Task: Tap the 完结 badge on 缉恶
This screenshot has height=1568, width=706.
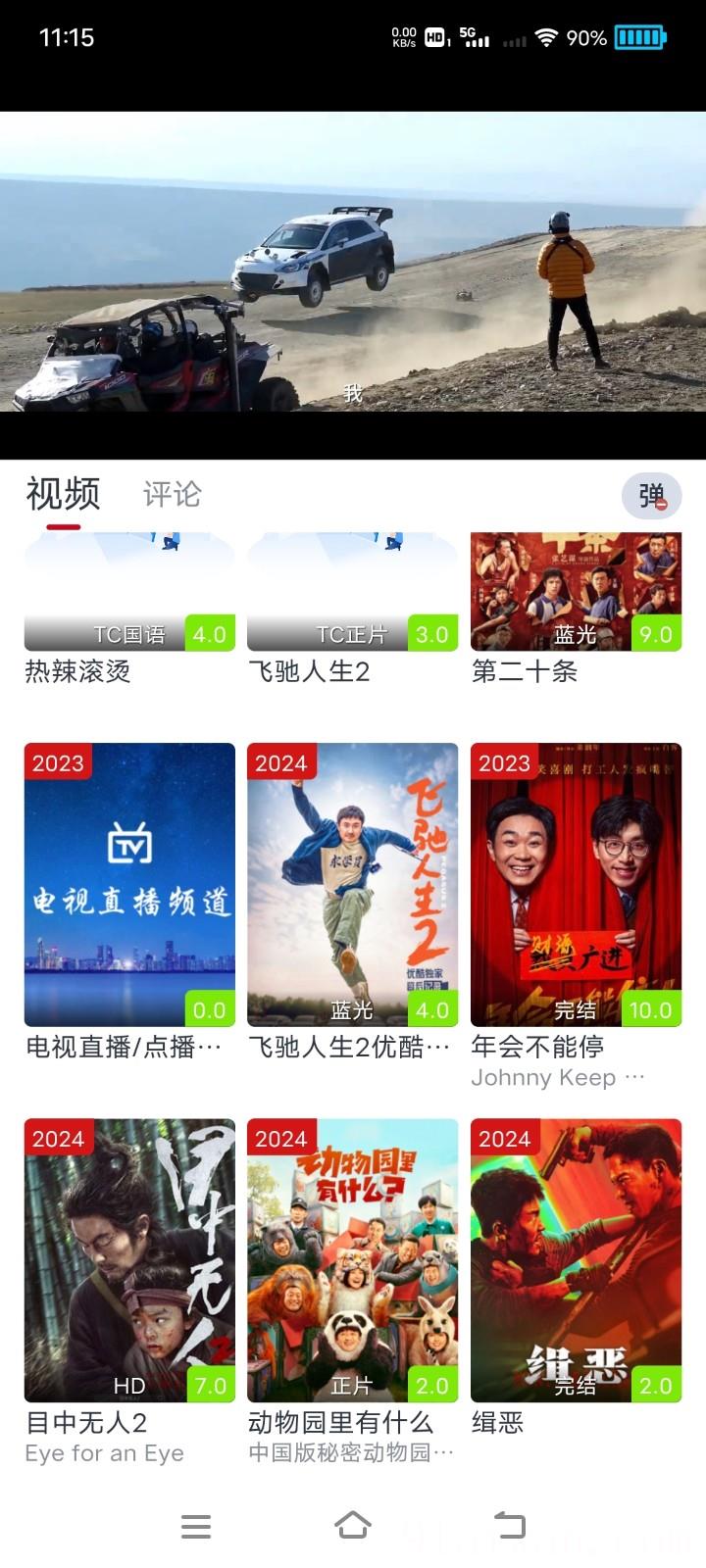Action: pyautogui.click(x=580, y=1387)
